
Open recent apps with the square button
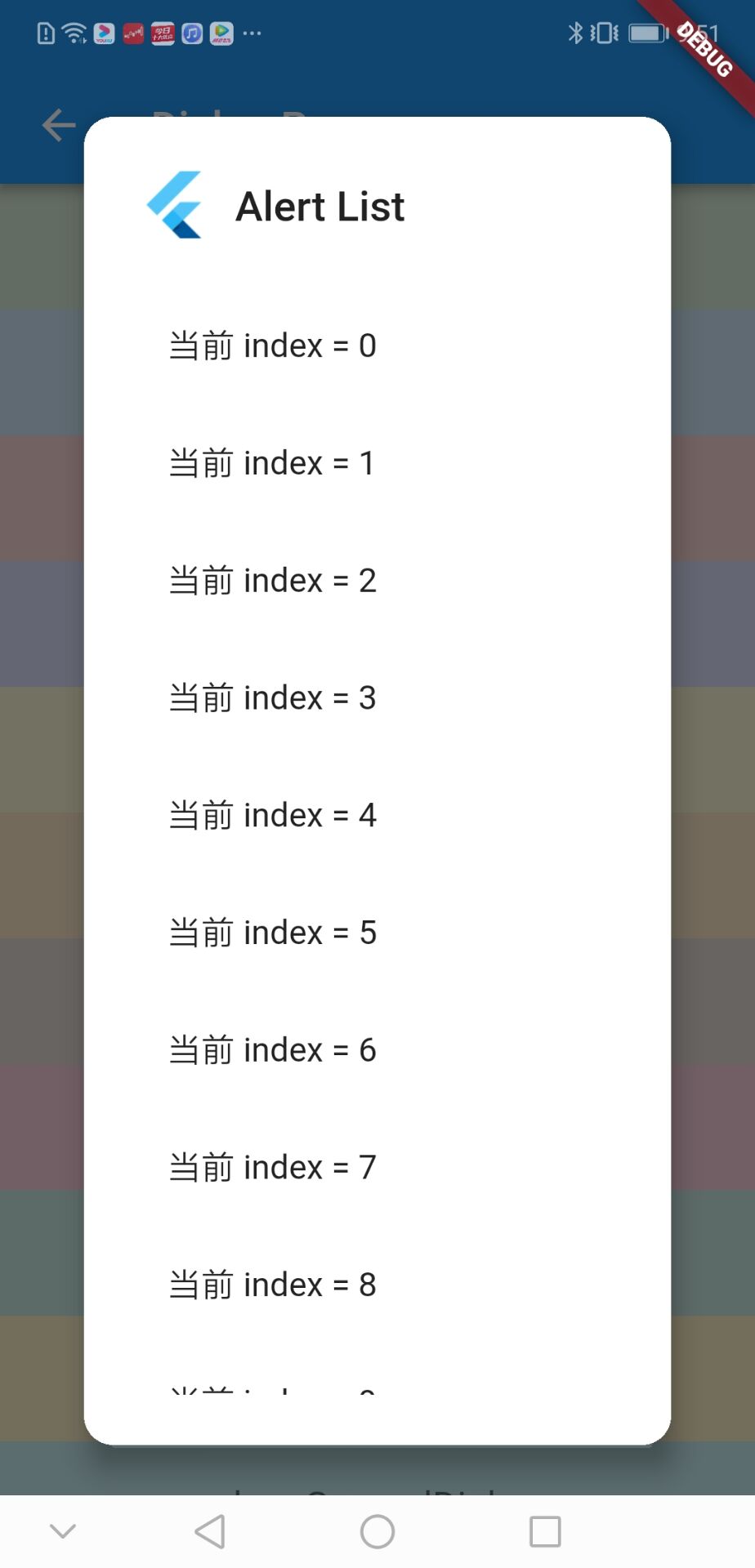545,1531
